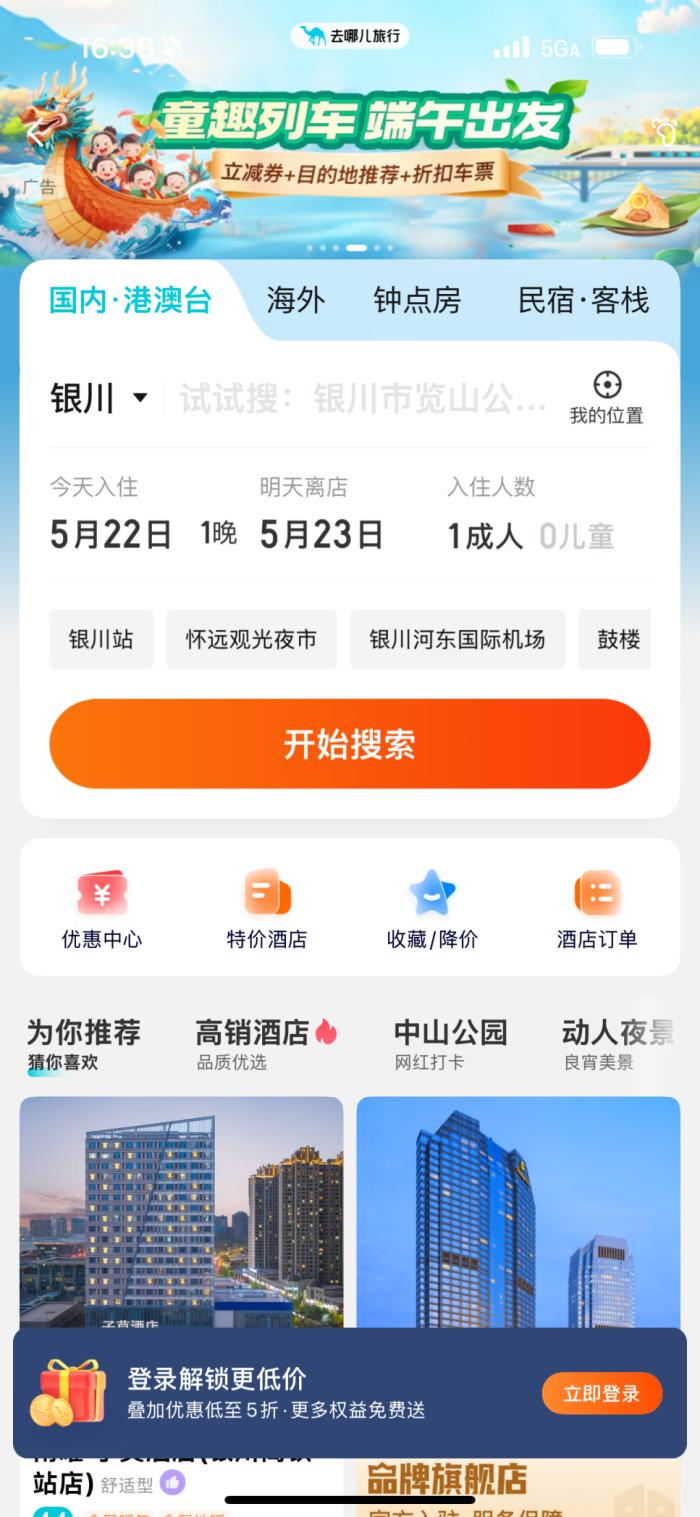Select the 民宿·客栈 tab
Image resolution: width=700 pixels, height=1517 pixels.
583,300
